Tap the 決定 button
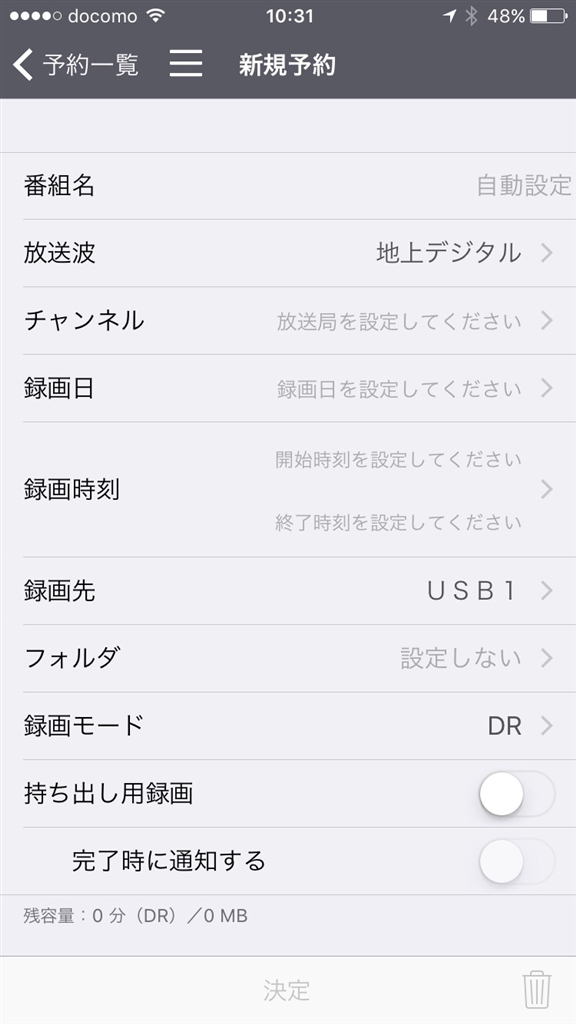The width and height of the screenshot is (576, 1024). tap(287, 990)
